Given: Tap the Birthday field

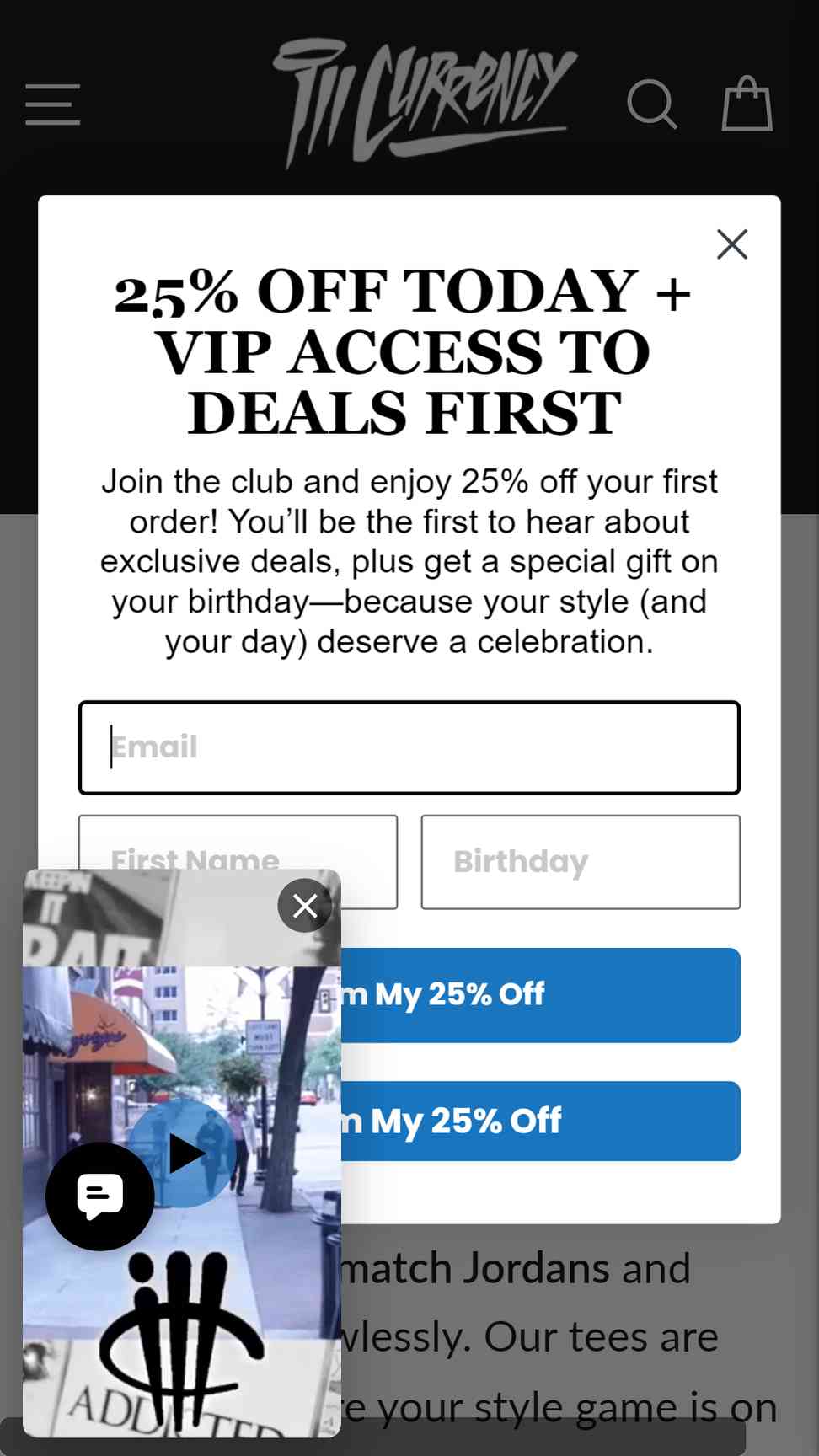Looking at the screenshot, I should pyautogui.click(x=581, y=862).
